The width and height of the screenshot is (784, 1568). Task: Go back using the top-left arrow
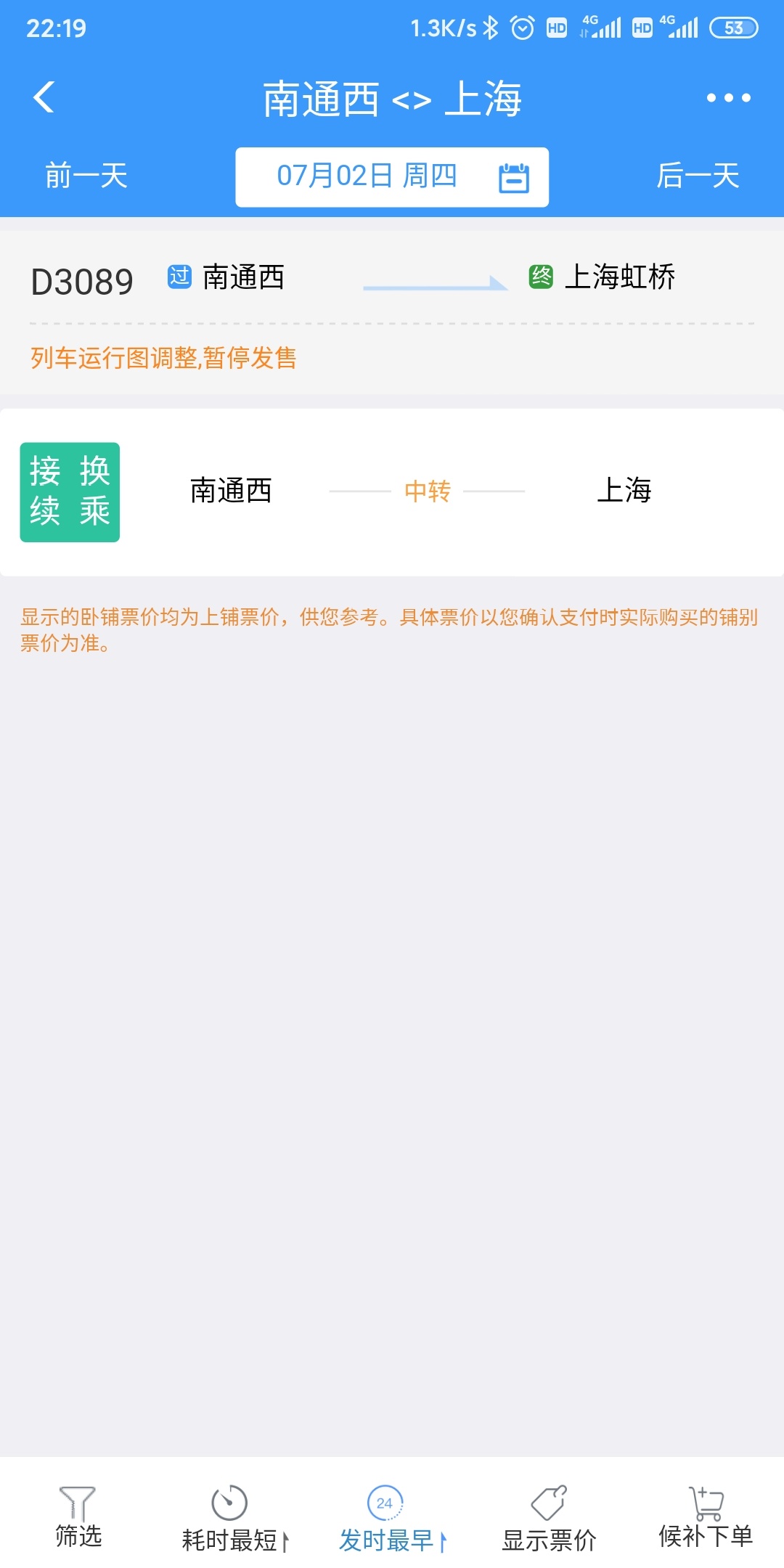44,97
